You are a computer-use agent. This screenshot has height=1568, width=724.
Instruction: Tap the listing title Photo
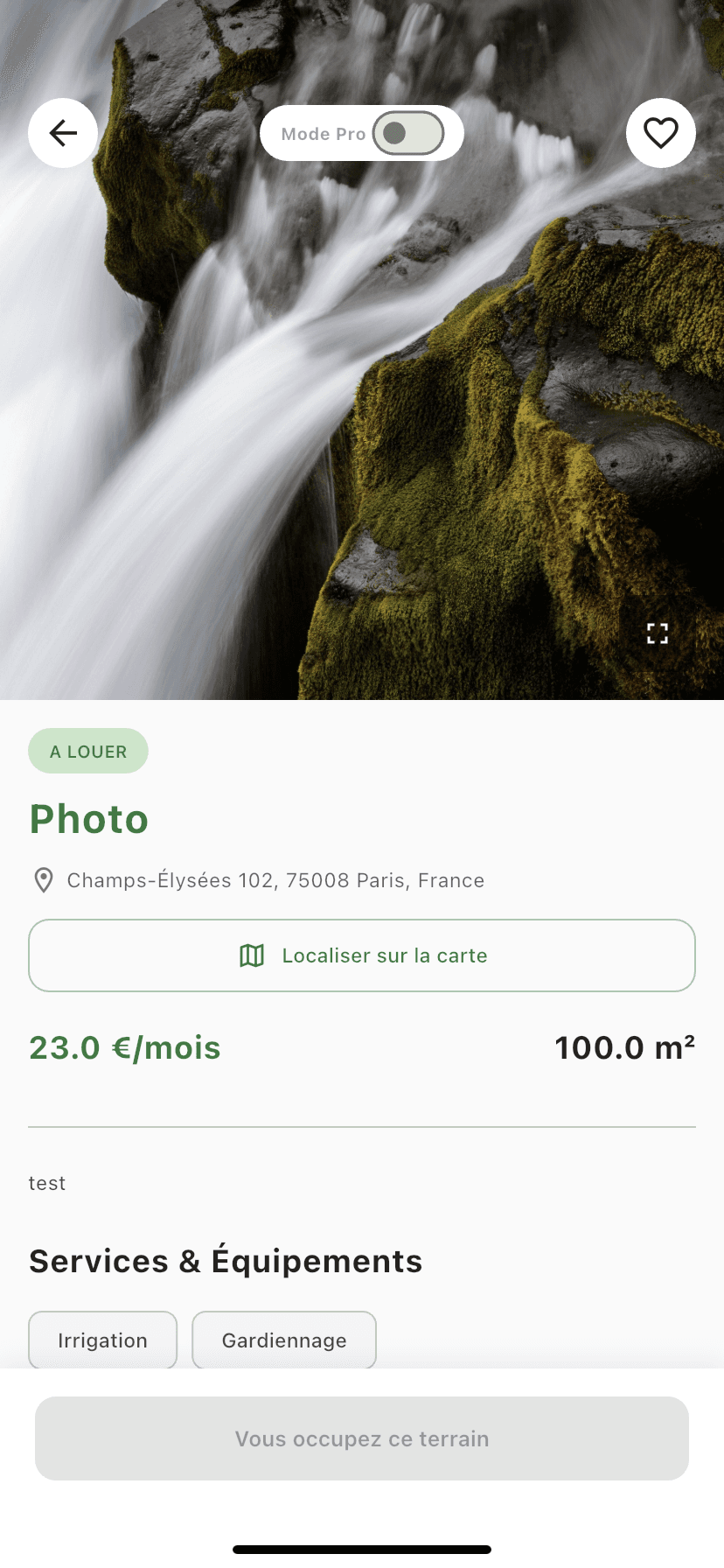88,819
